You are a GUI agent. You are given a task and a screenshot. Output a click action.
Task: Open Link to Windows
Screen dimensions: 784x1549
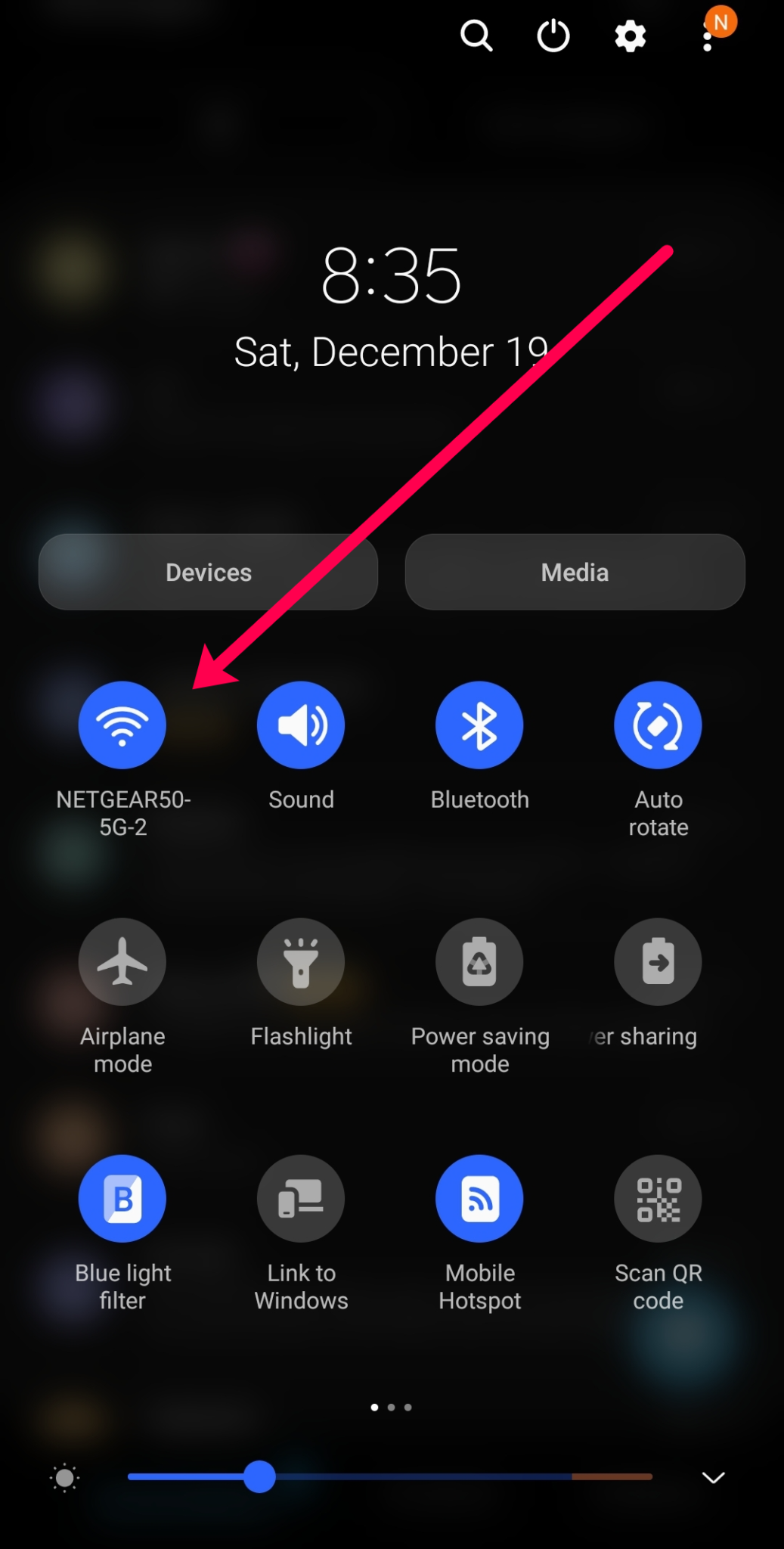click(301, 1198)
